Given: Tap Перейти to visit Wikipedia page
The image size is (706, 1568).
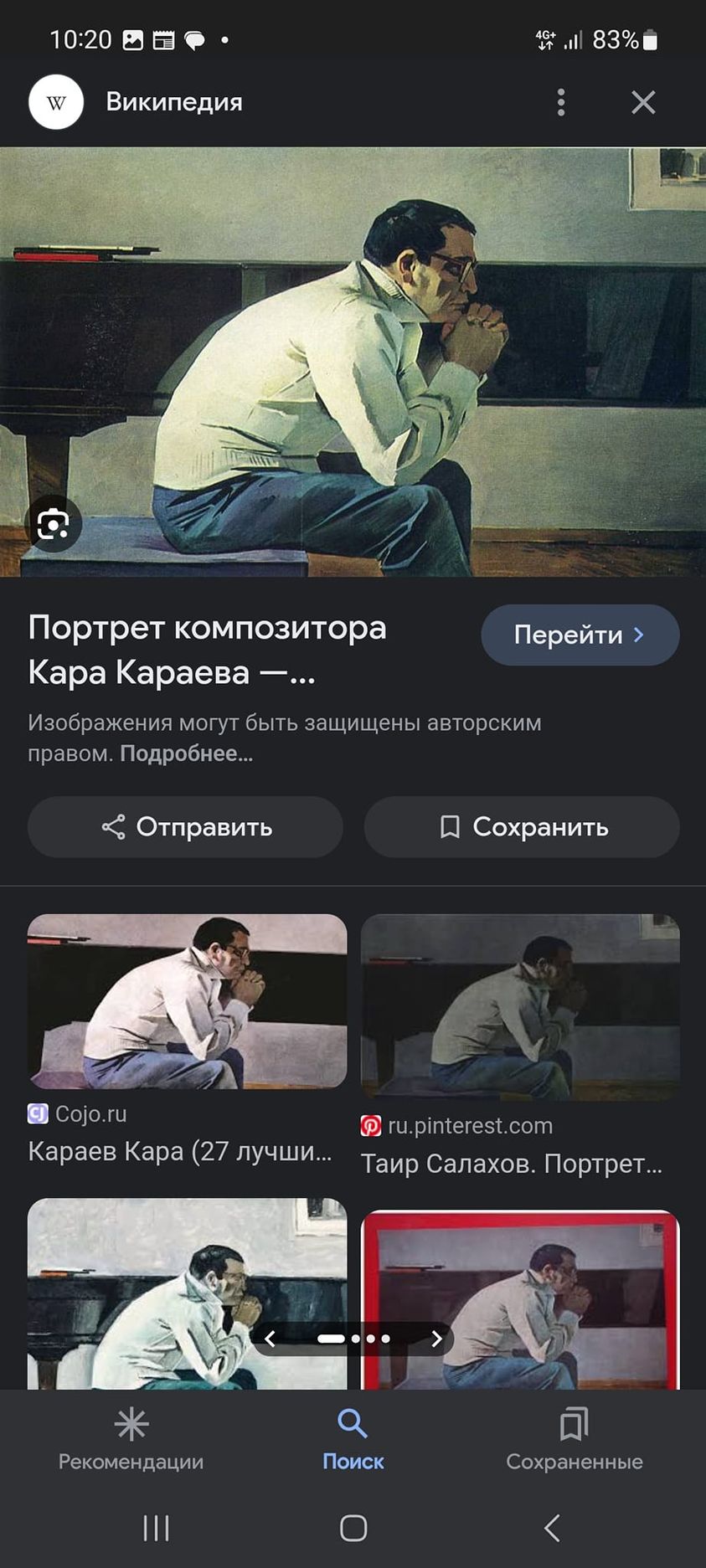Looking at the screenshot, I should coord(580,635).
